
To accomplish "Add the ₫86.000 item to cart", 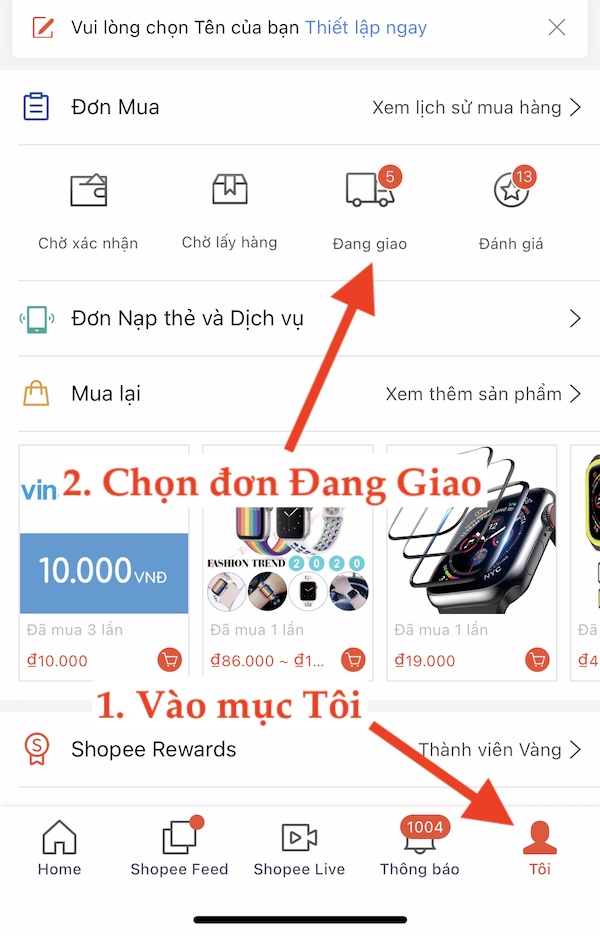I will (353, 660).
